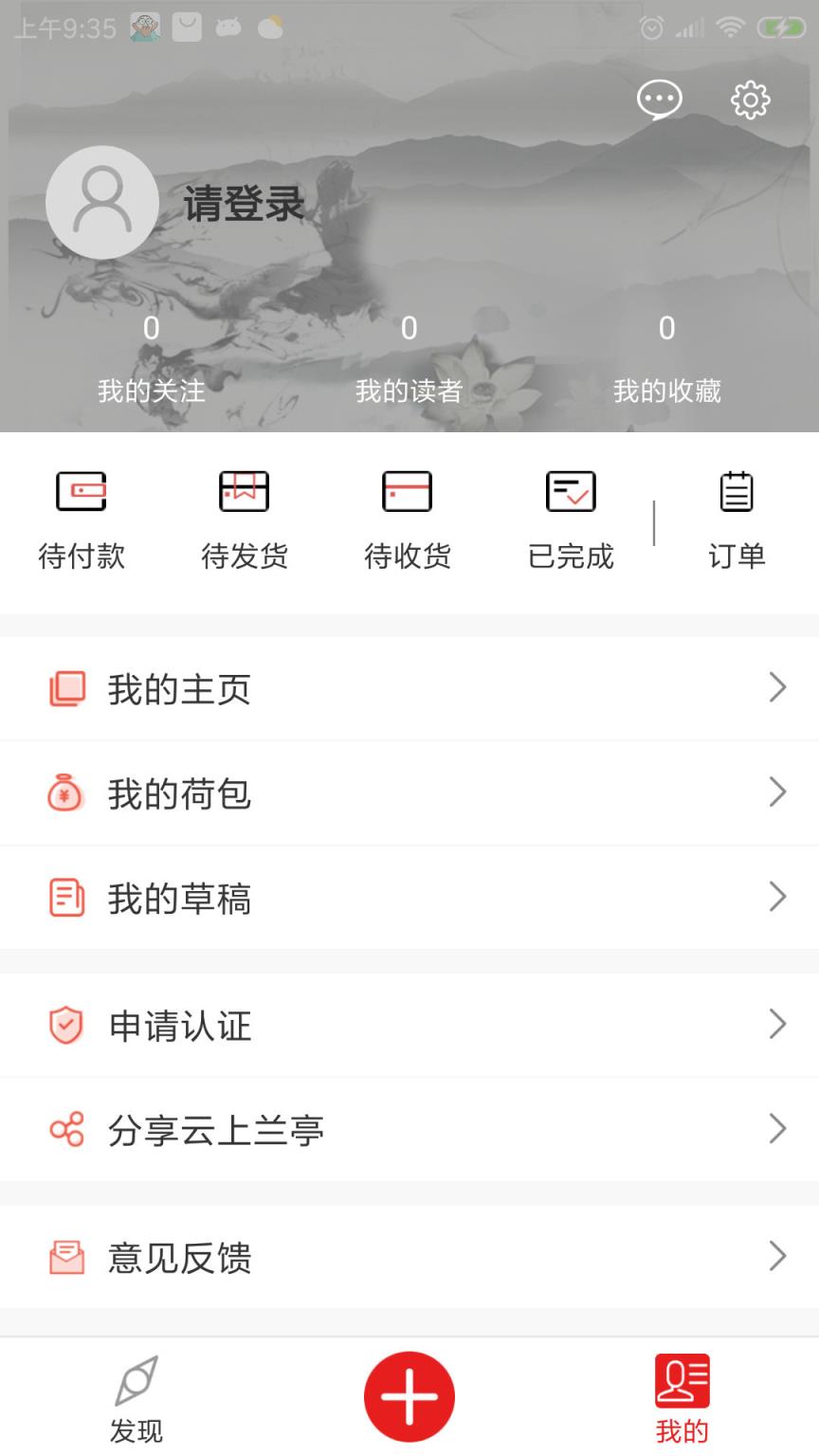Open the settings gear icon

pyautogui.click(x=751, y=99)
